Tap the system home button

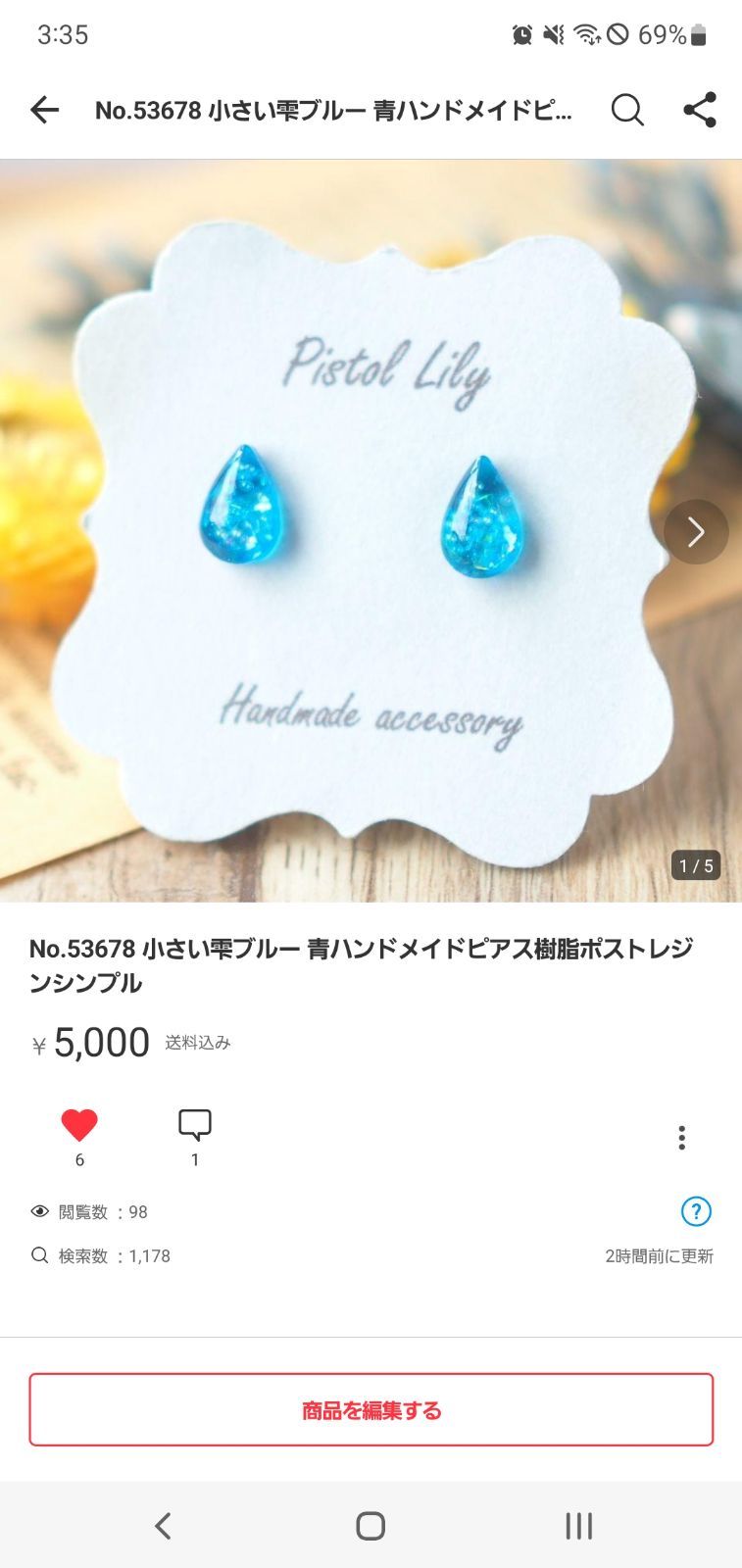[371, 1526]
